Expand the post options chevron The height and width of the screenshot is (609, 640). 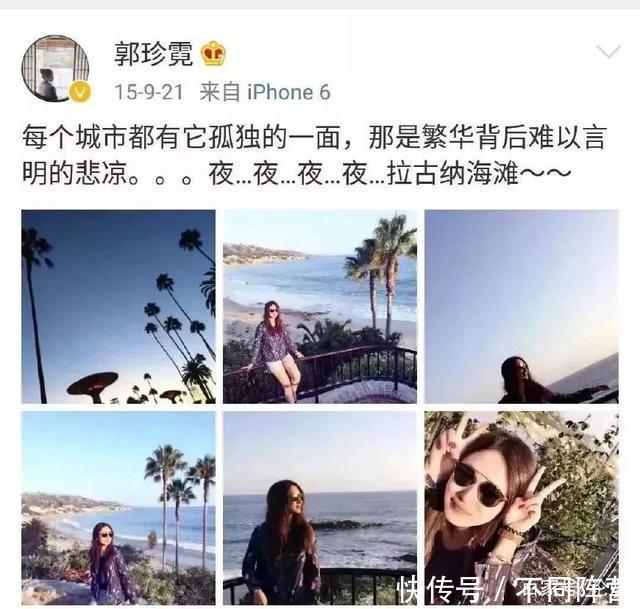(608, 52)
